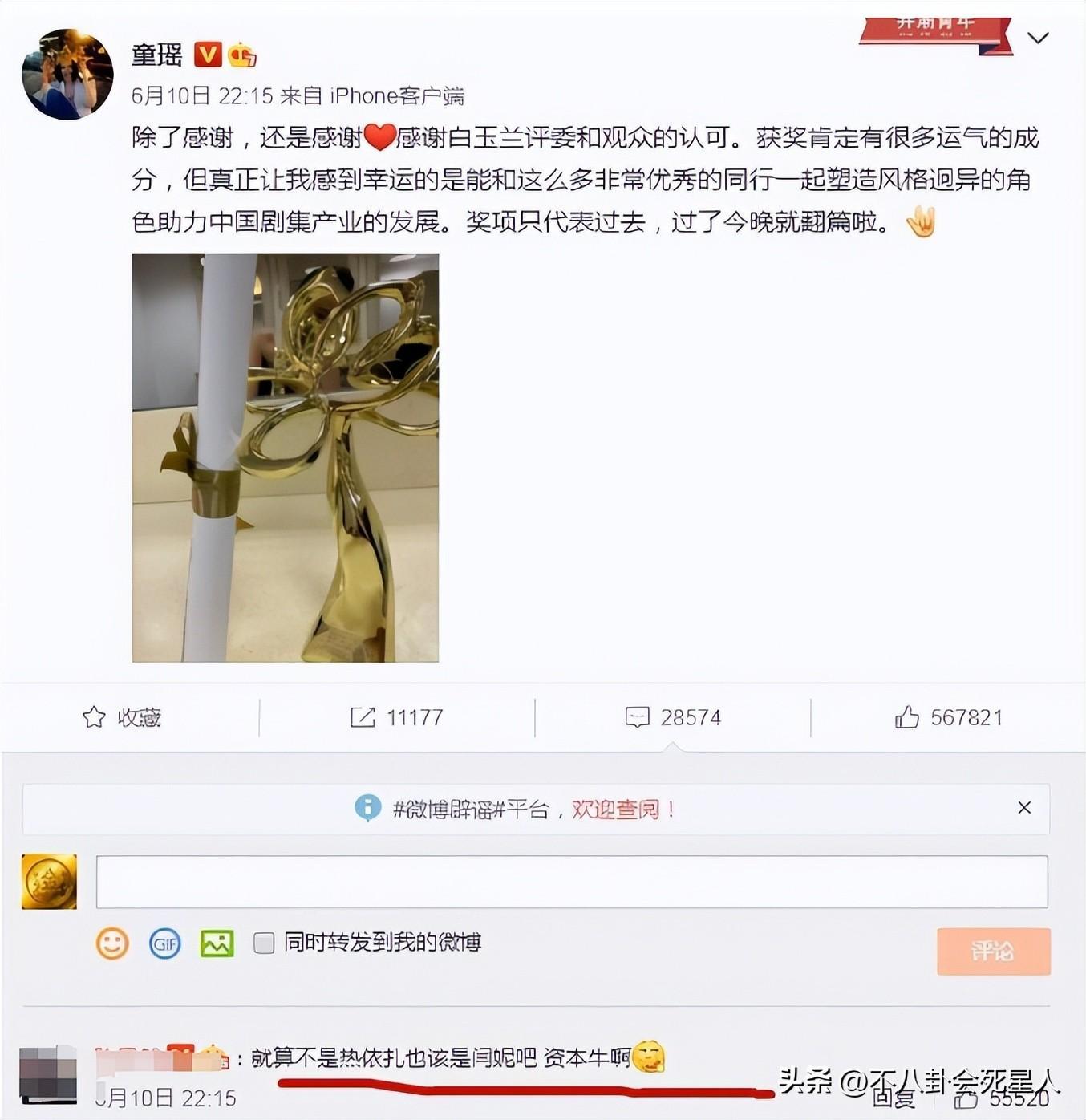This screenshot has width=1086, height=1120.
Task: Open the 欢迎查阅 link
Action: point(622,809)
